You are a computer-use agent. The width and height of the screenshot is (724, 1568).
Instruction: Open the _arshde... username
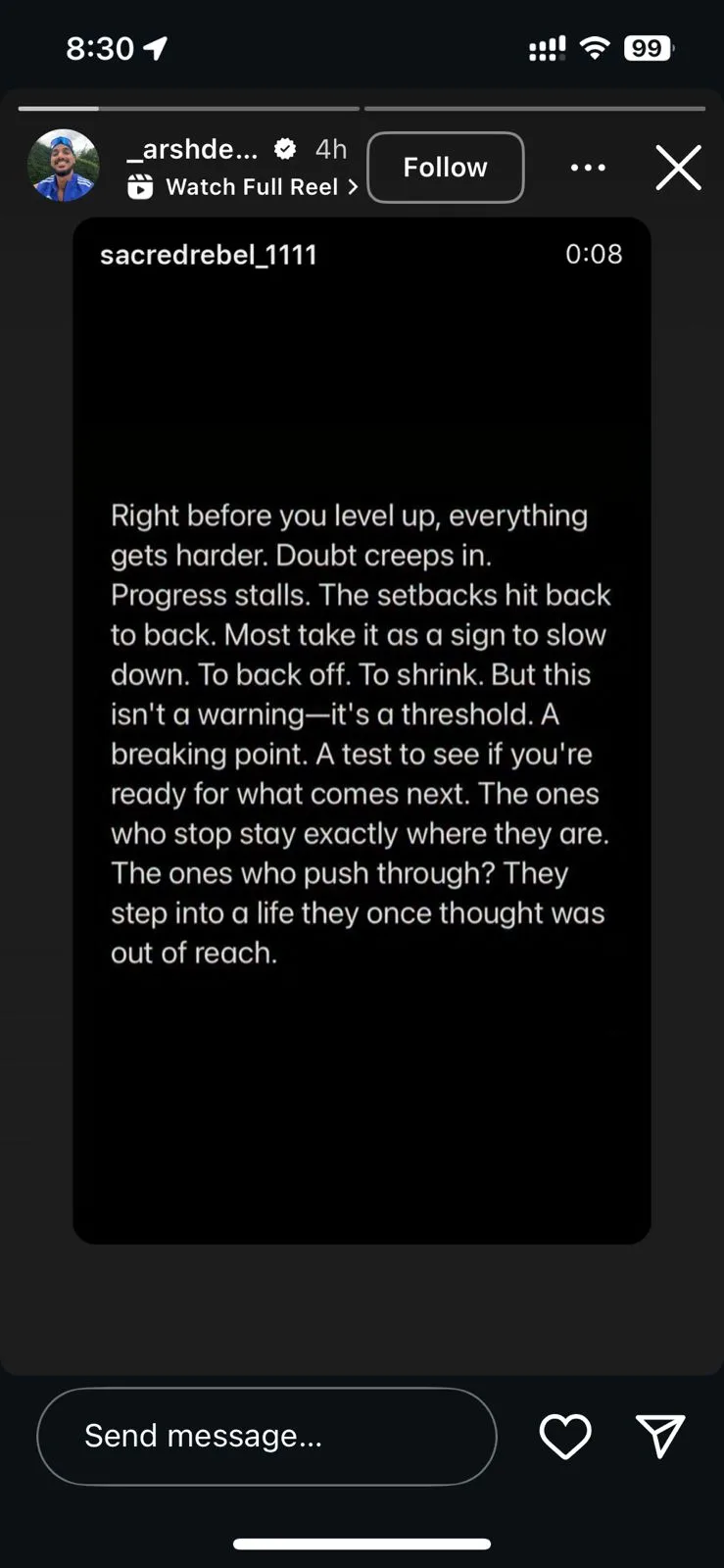click(x=193, y=149)
